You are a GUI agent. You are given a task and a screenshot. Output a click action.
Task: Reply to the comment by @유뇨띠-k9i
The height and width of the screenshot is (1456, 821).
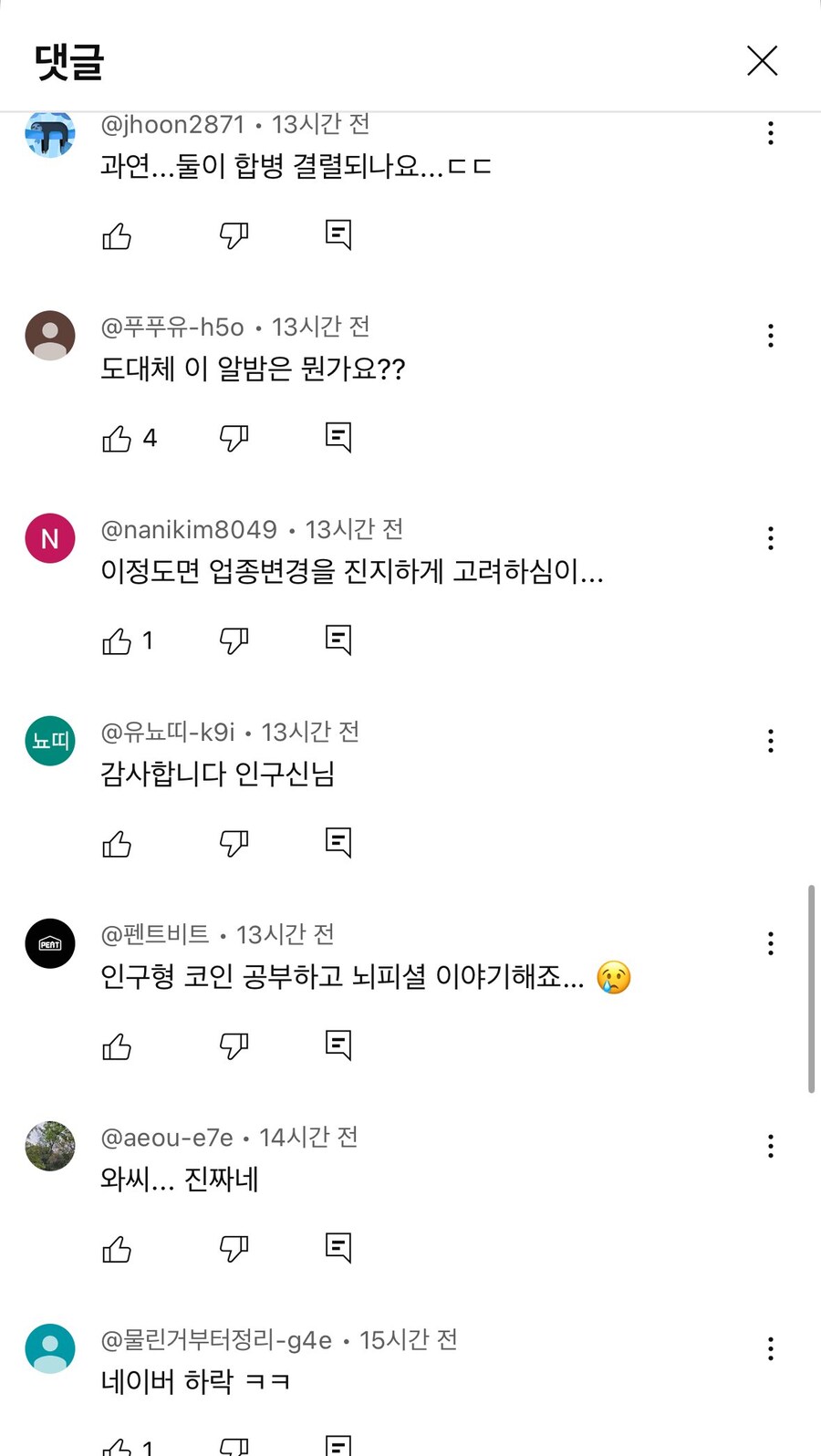point(338,843)
